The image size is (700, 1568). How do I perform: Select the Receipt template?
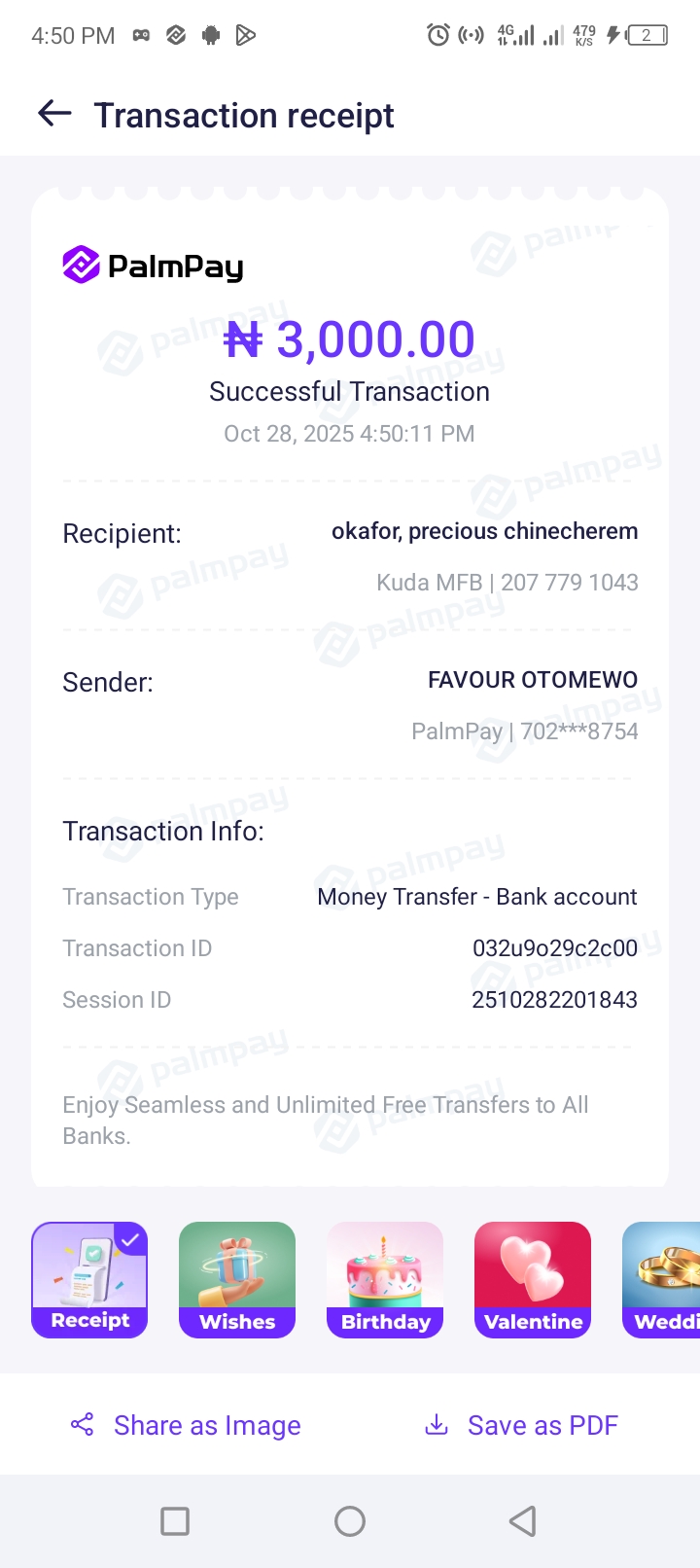[89, 1279]
